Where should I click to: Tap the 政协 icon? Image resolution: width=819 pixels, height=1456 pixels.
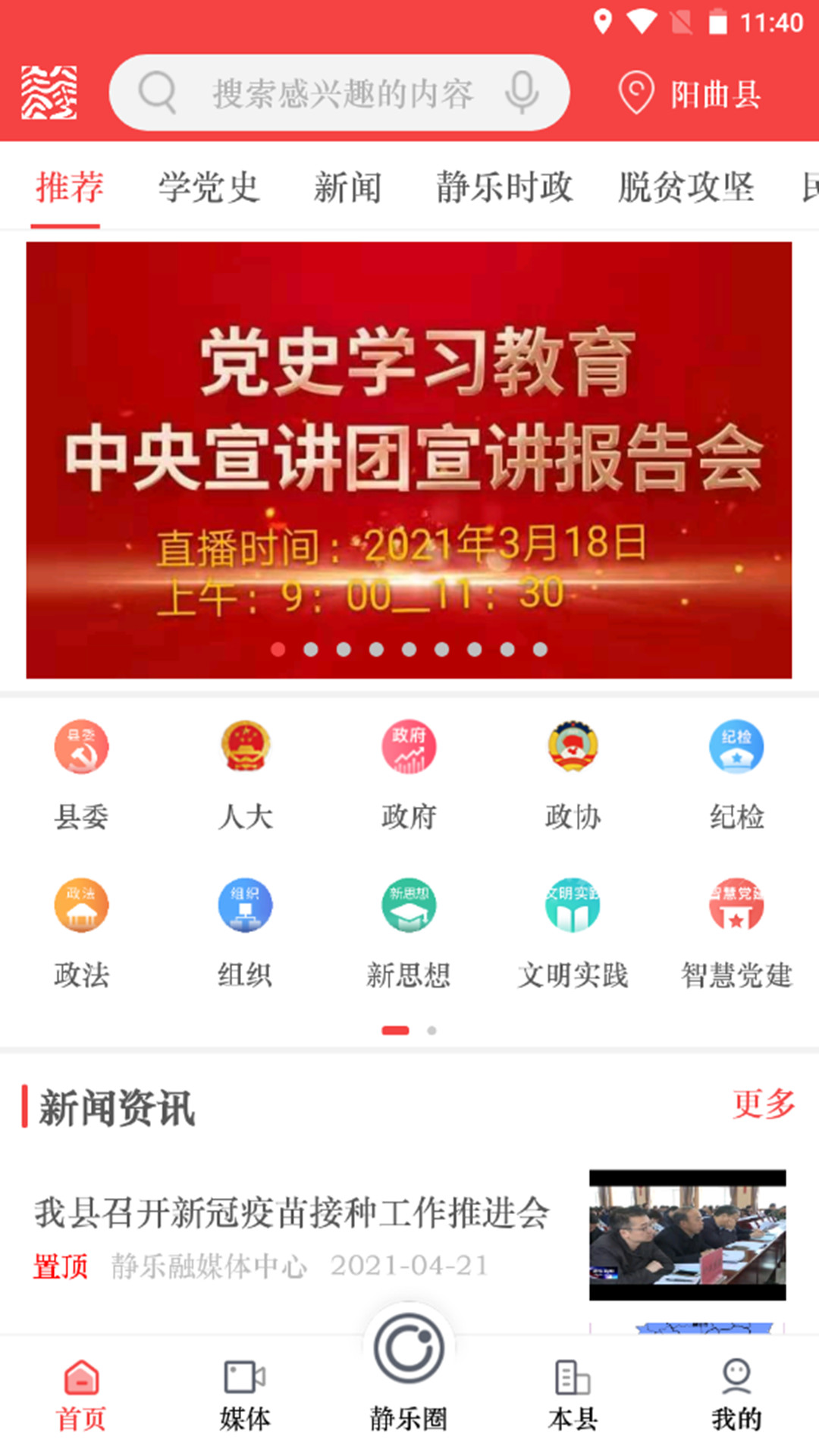coord(573,747)
